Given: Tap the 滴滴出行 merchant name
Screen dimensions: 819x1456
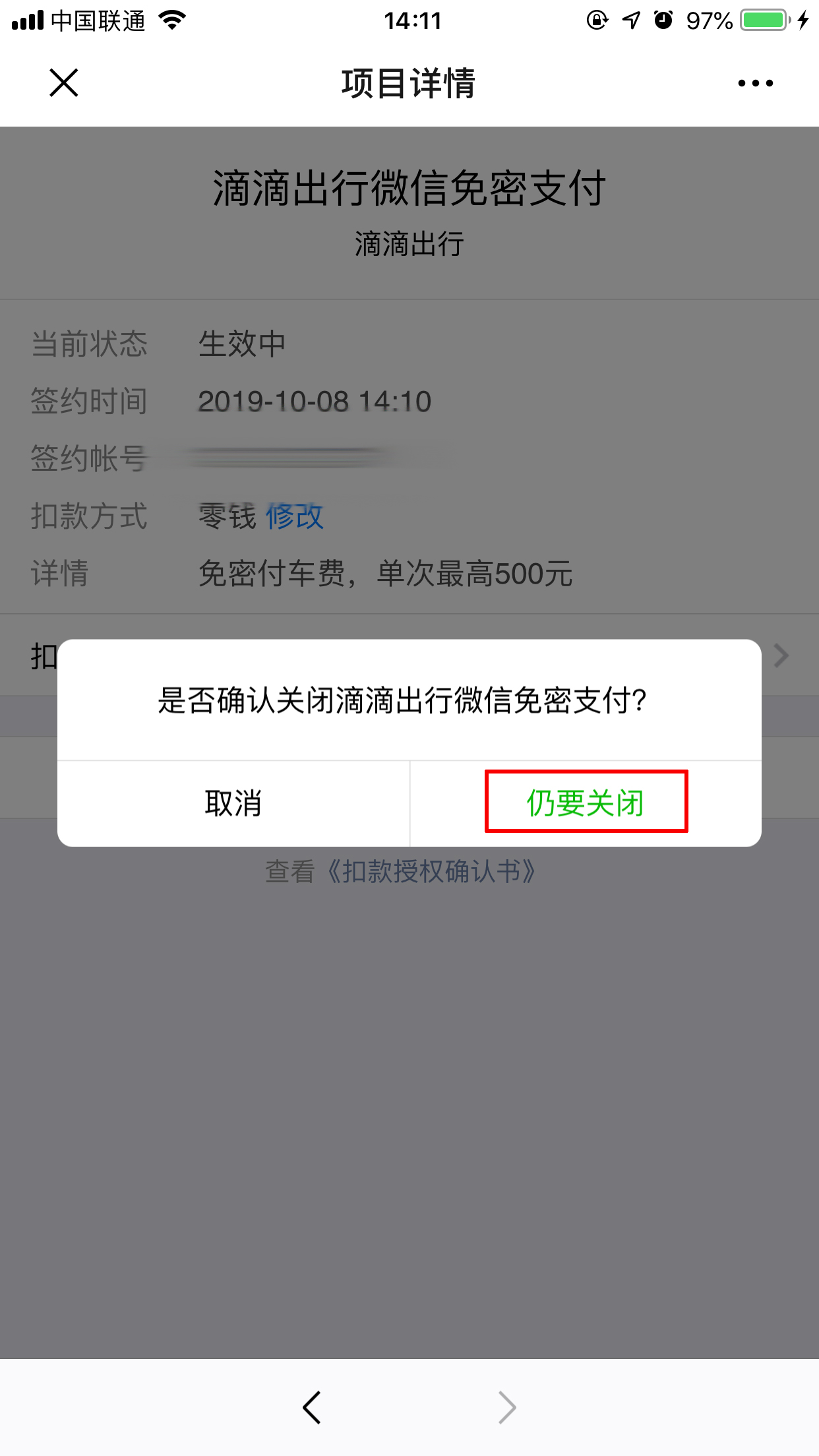Looking at the screenshot, I should 409,244.
